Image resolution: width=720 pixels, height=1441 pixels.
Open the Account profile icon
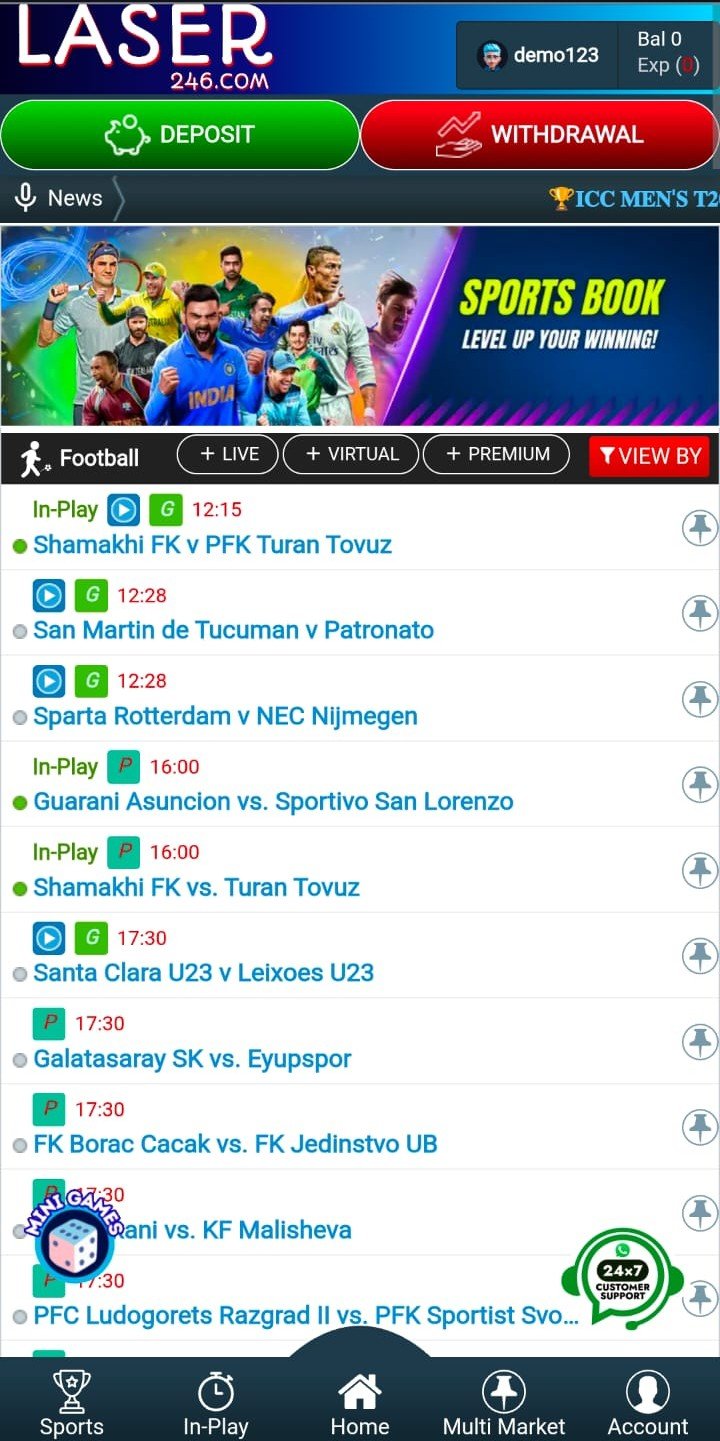tap(647, 1390)
